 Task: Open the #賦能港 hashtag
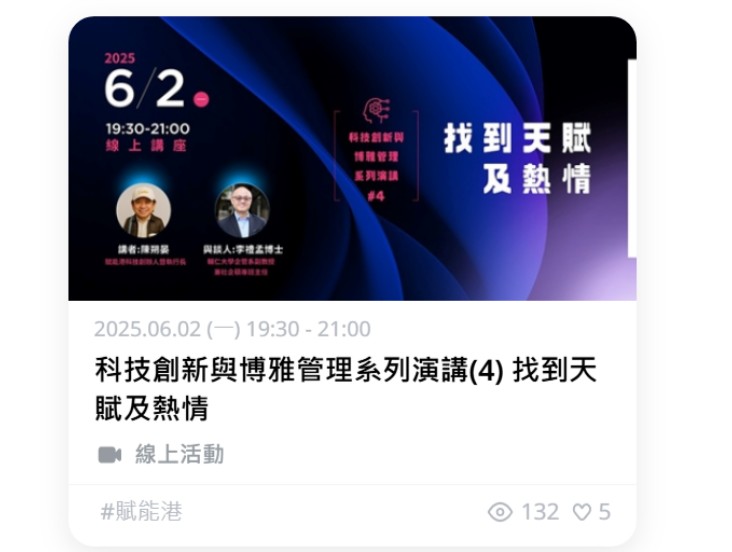click(141, 512)
